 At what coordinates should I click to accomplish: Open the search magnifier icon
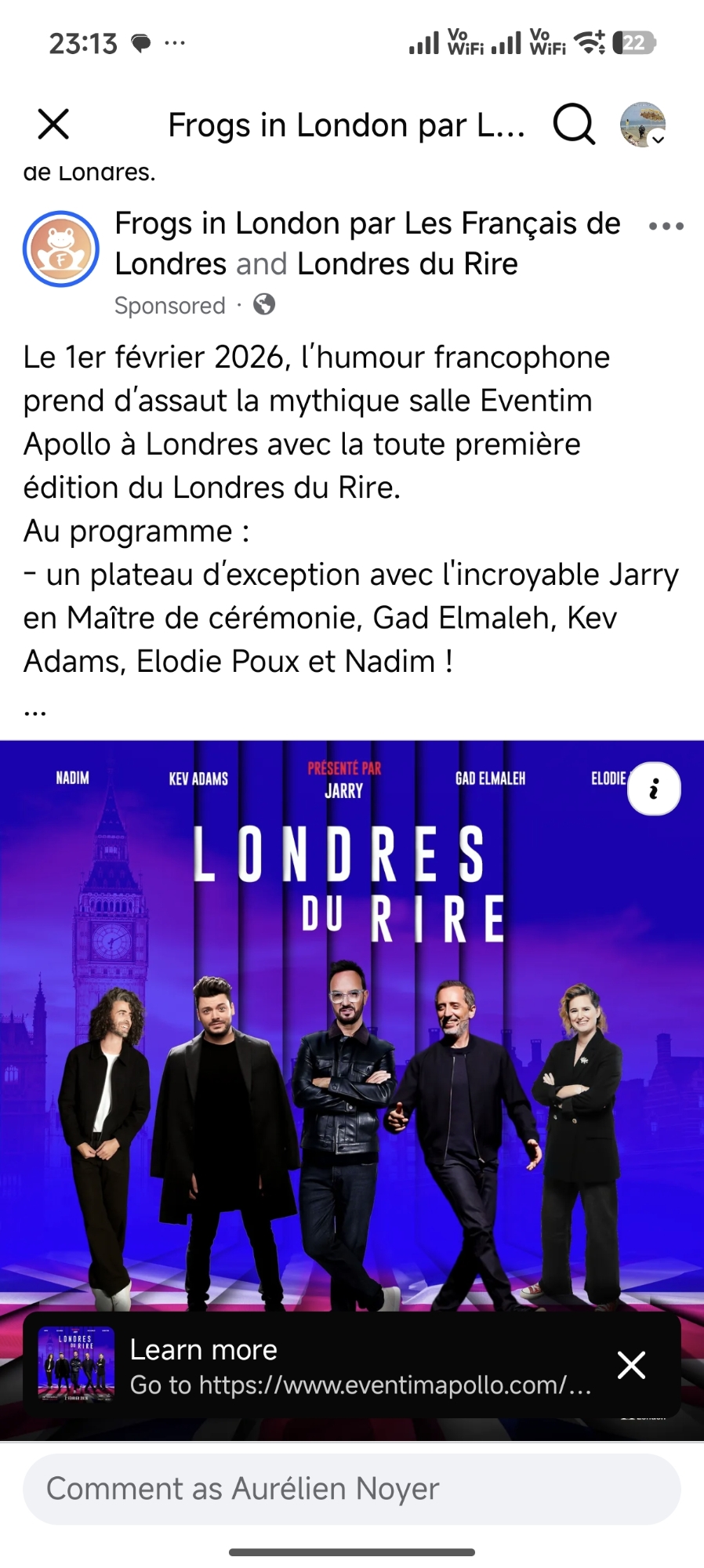point(574,125)
